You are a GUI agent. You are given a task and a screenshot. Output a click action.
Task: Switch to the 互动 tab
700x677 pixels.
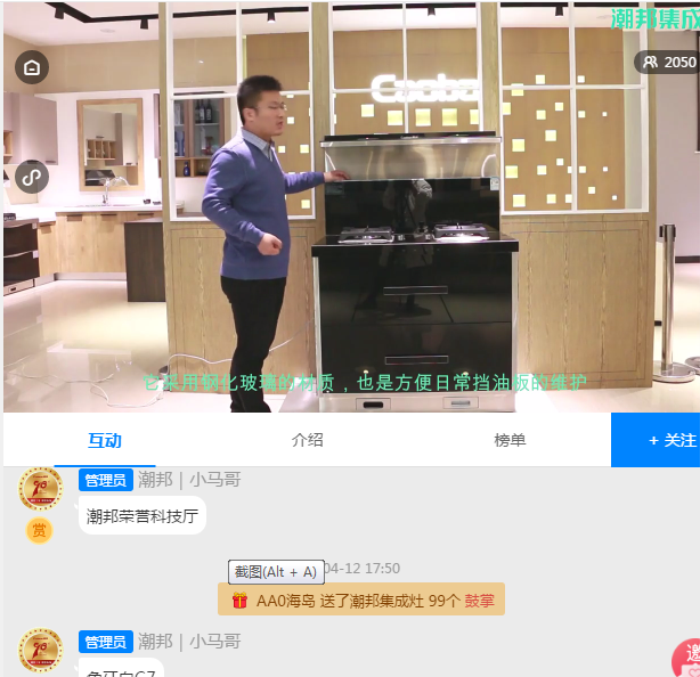pyautogui.click(x=104, y=440)
